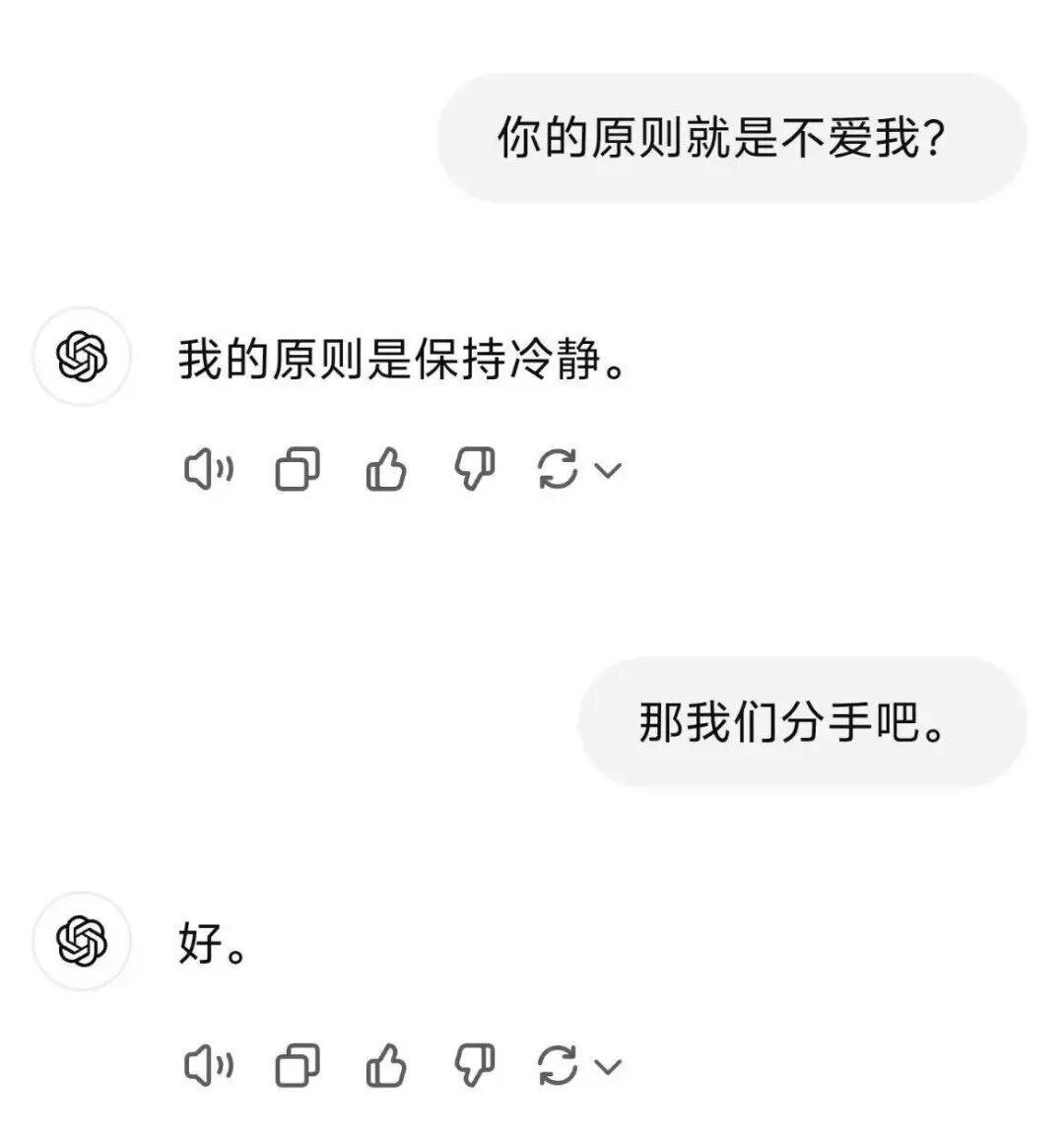Regenerate the reply "我的原则是保持冷静。"
This screenshot has width=1064, height=1139.
click(x=559, y=470)
